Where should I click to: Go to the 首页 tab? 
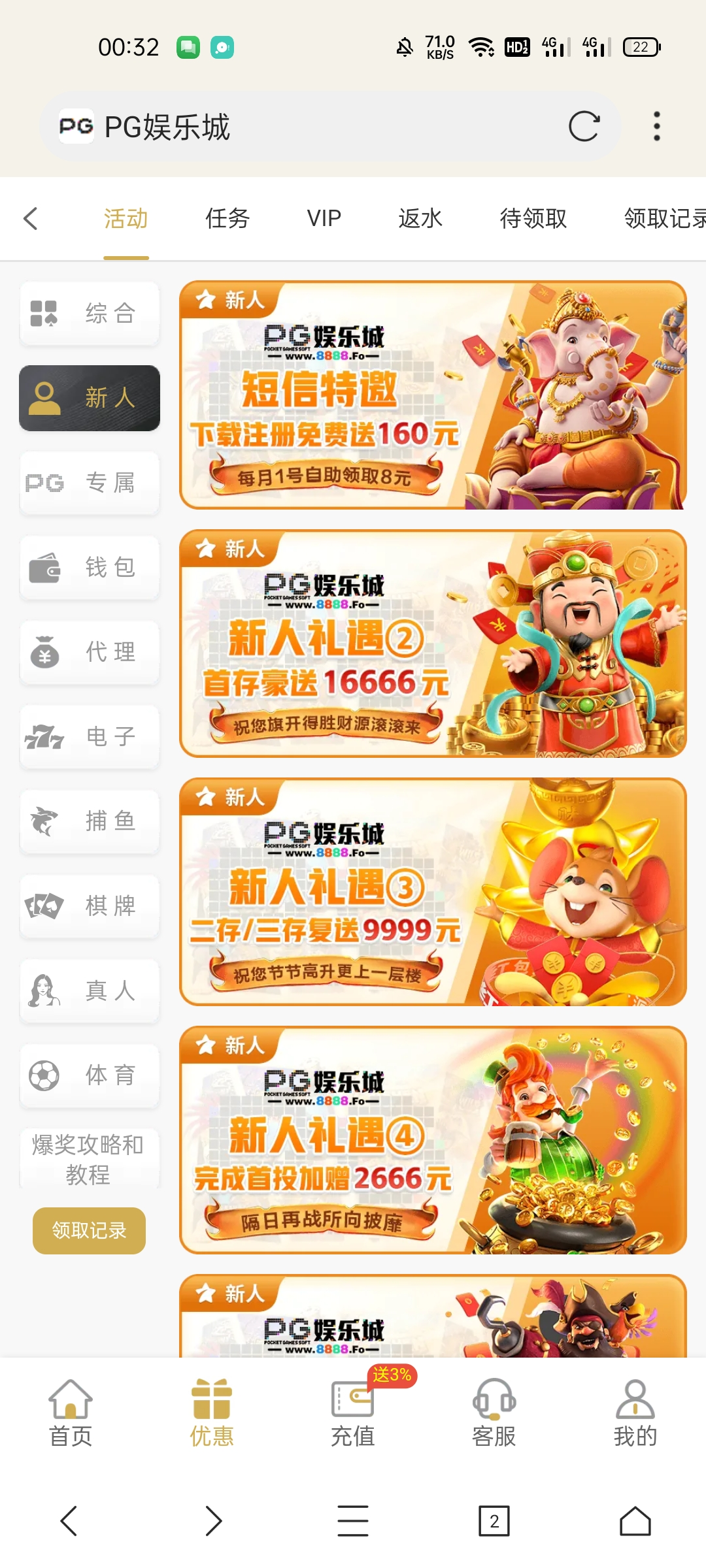(71, 1413)
